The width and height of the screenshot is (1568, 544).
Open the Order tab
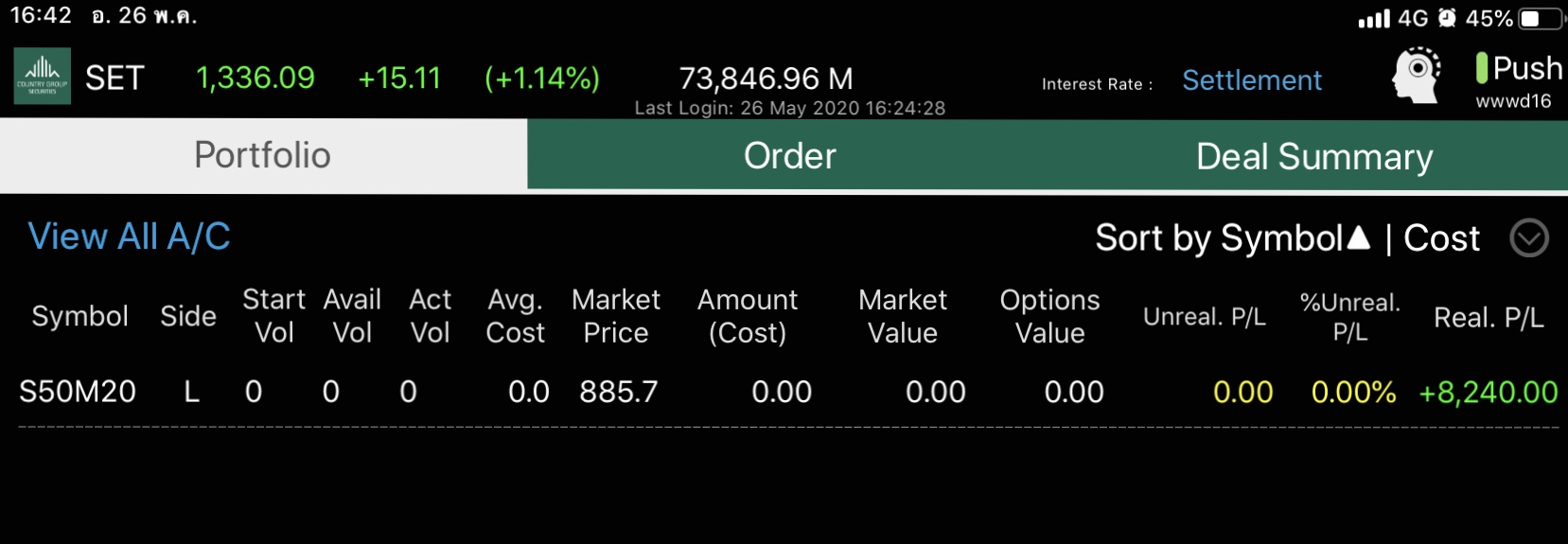tap(789, 156)
